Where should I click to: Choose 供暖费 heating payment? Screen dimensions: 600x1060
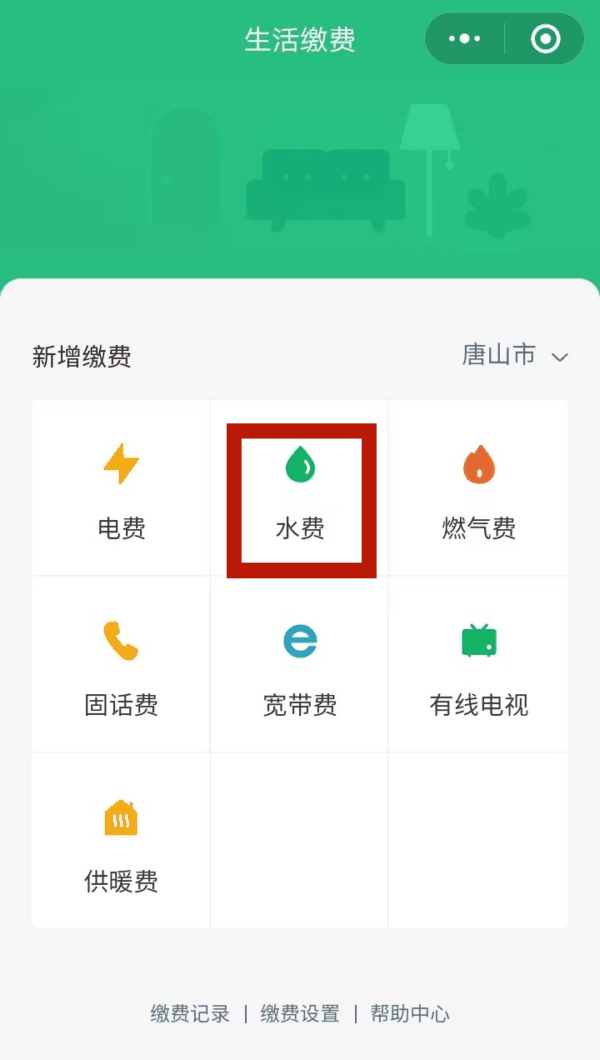[x=121, y=842]
